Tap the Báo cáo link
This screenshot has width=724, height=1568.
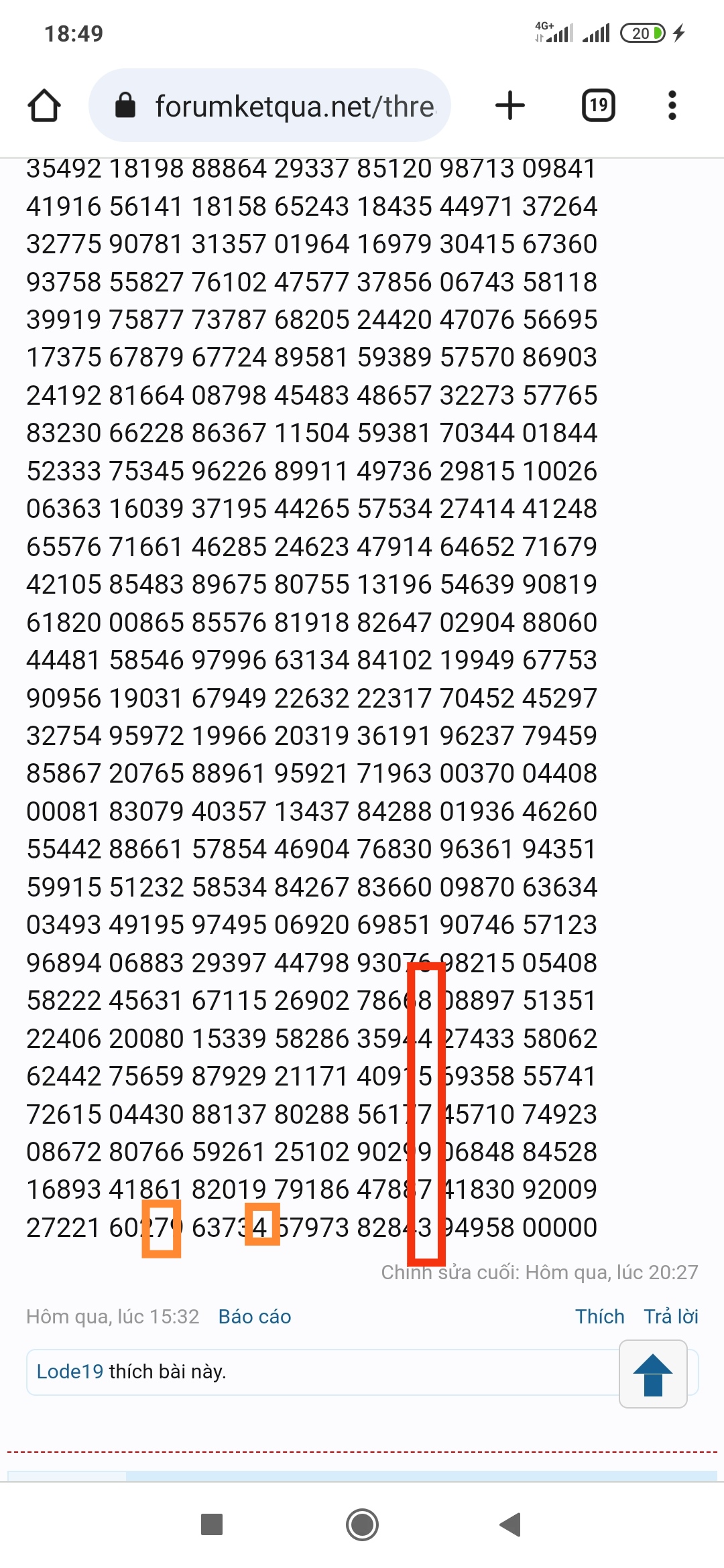click(255, 1317)
